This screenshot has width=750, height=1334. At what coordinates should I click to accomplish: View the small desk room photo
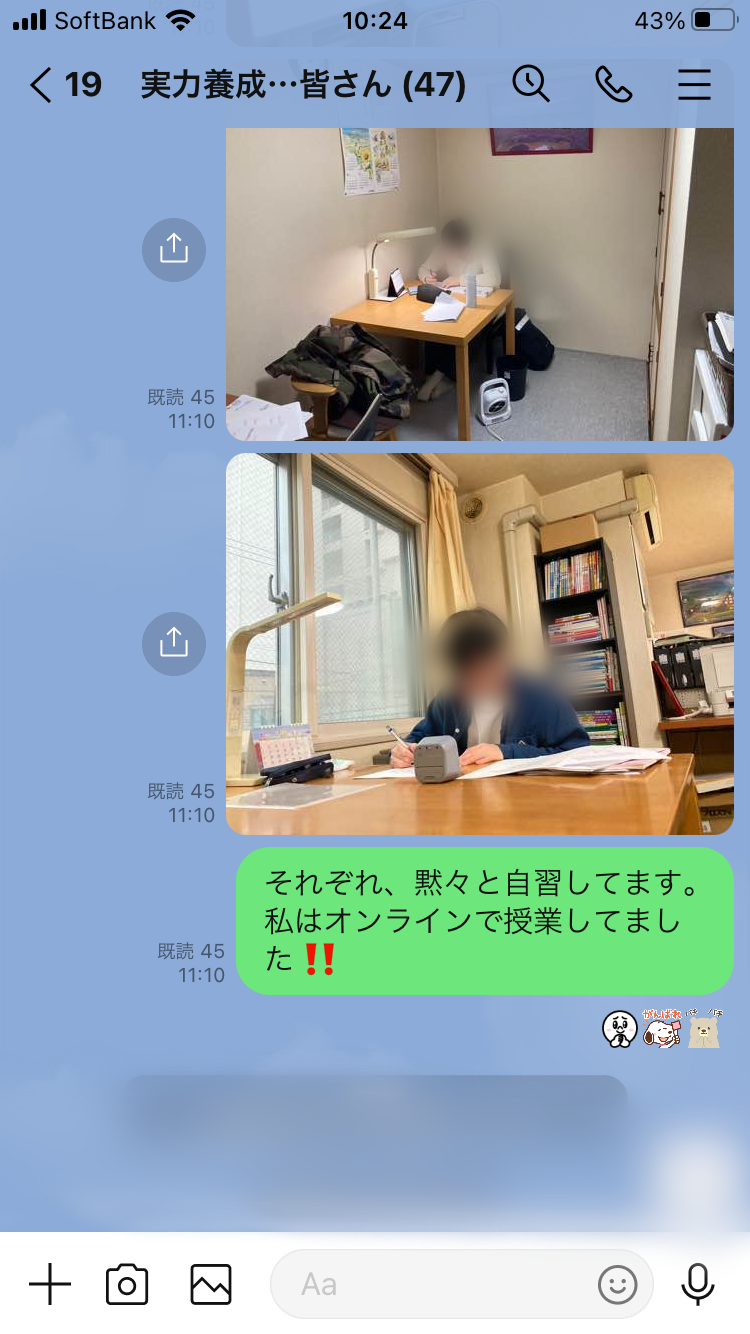(x=480, y=285)
